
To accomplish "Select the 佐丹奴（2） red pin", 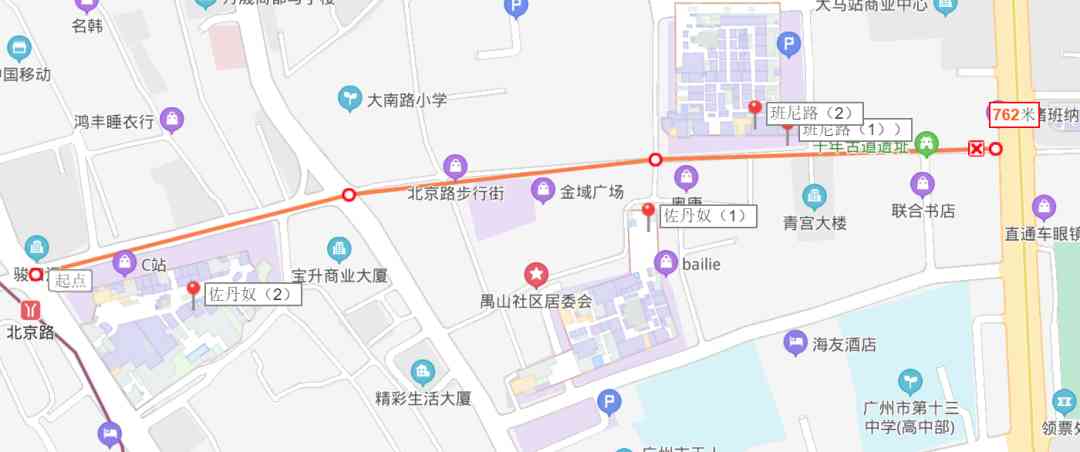I will tap(193, 292).
